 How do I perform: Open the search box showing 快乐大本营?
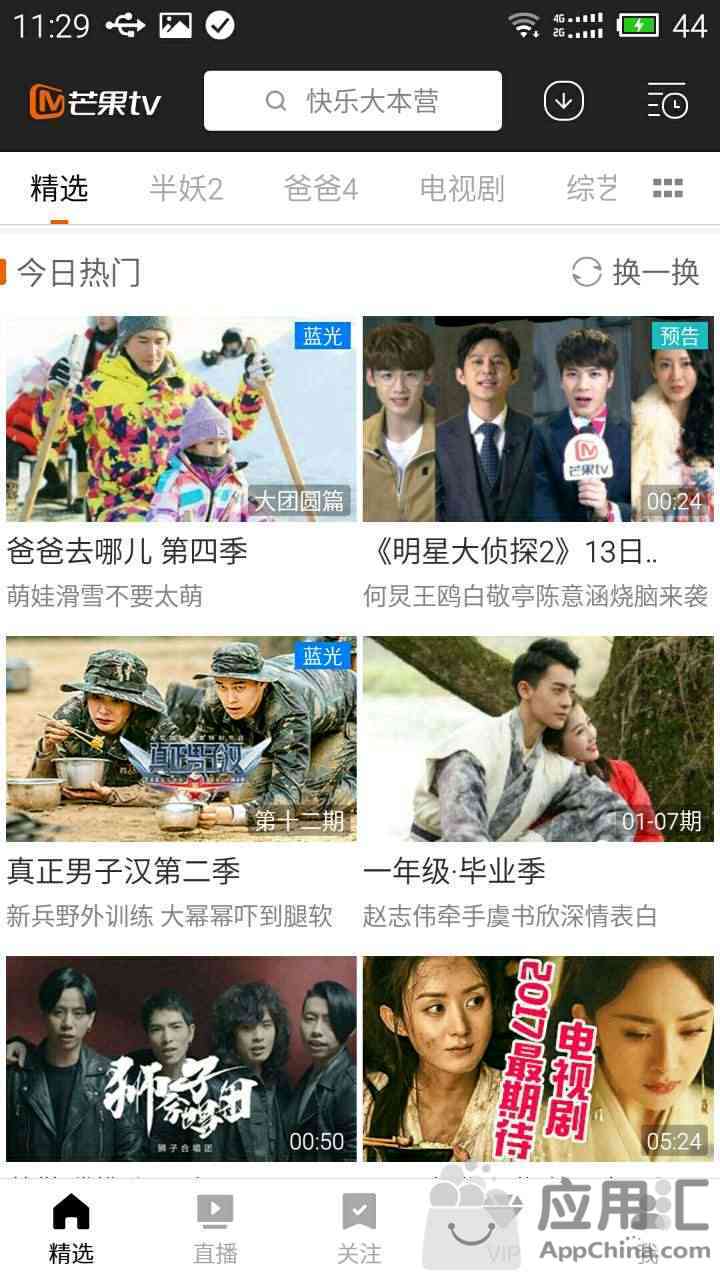coord(353,101)
